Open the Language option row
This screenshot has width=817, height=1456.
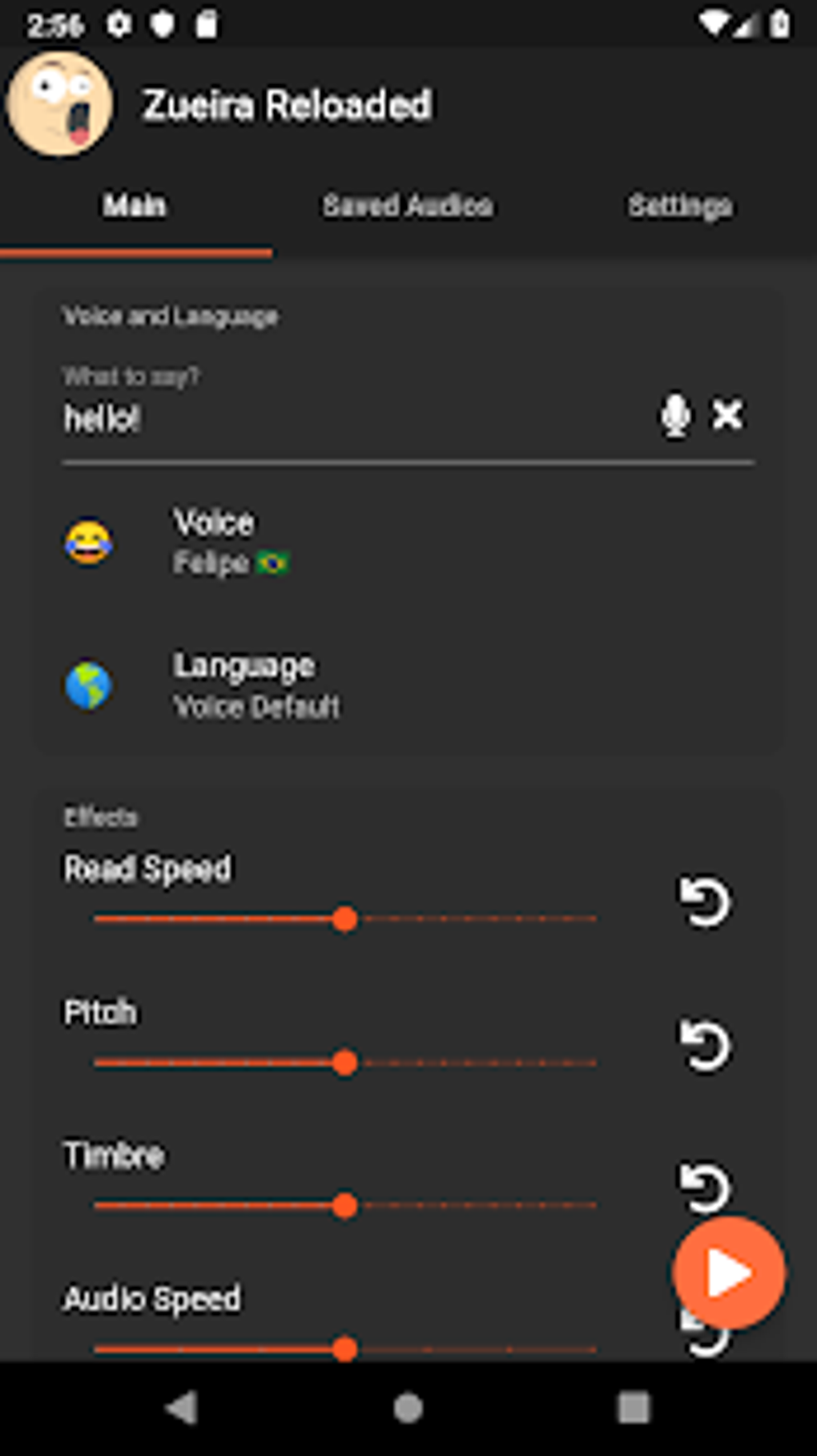pyautogui.click(x=400, y=686)
